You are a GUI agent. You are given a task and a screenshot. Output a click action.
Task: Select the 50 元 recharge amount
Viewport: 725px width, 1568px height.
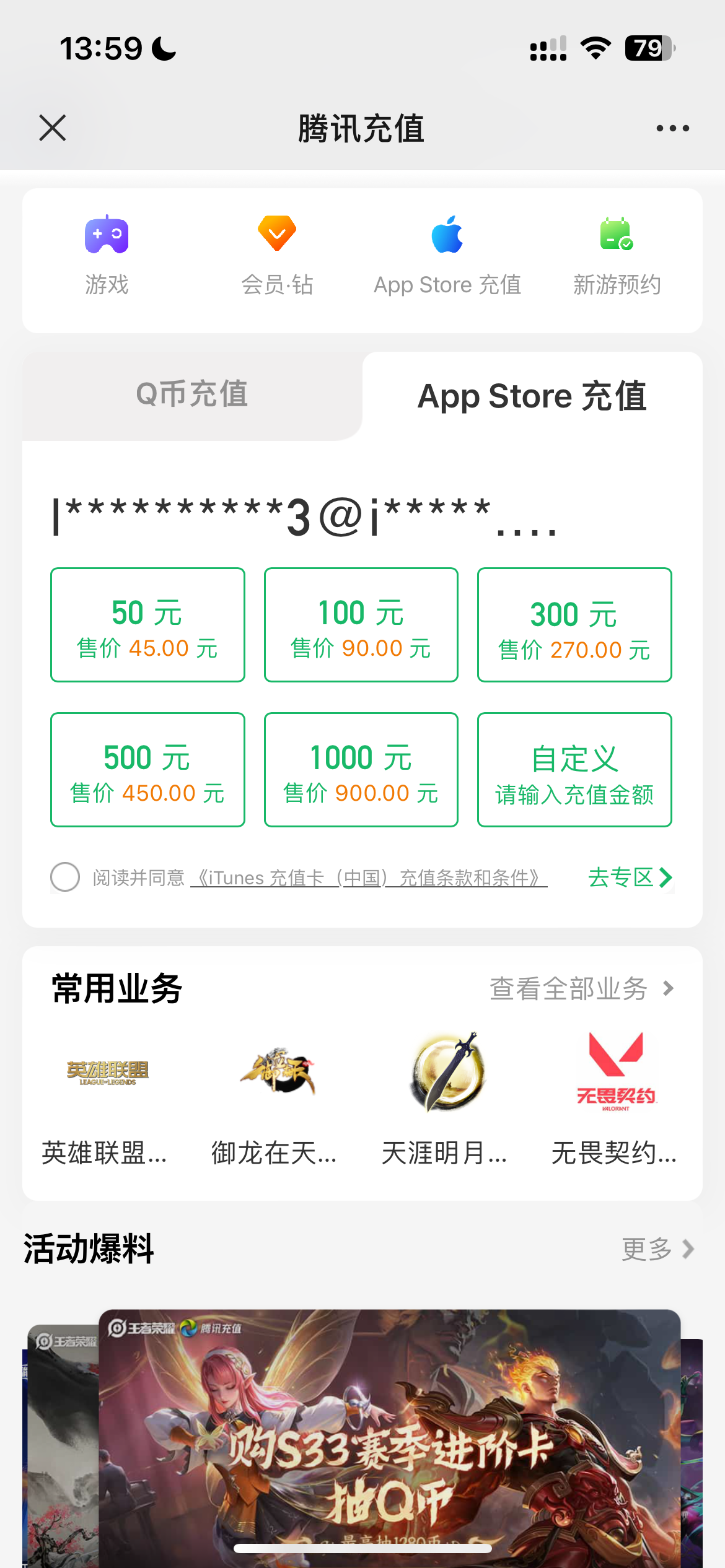click(147, 625)
